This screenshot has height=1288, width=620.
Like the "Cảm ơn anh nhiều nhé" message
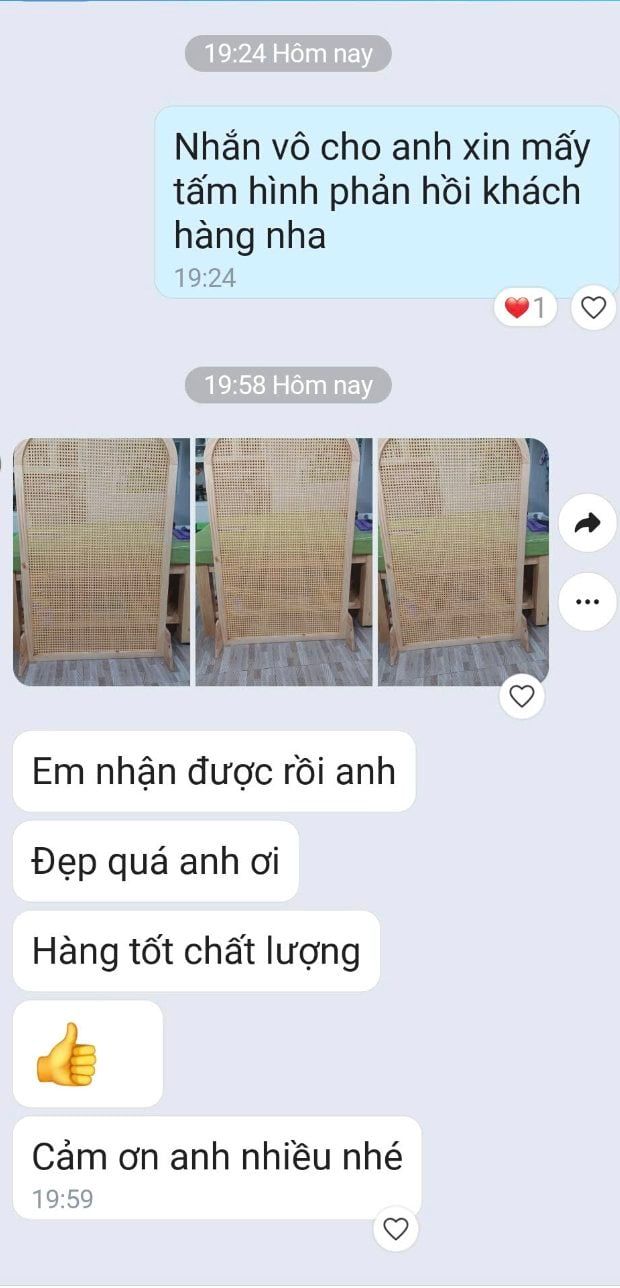click(x=396, y=1229)
